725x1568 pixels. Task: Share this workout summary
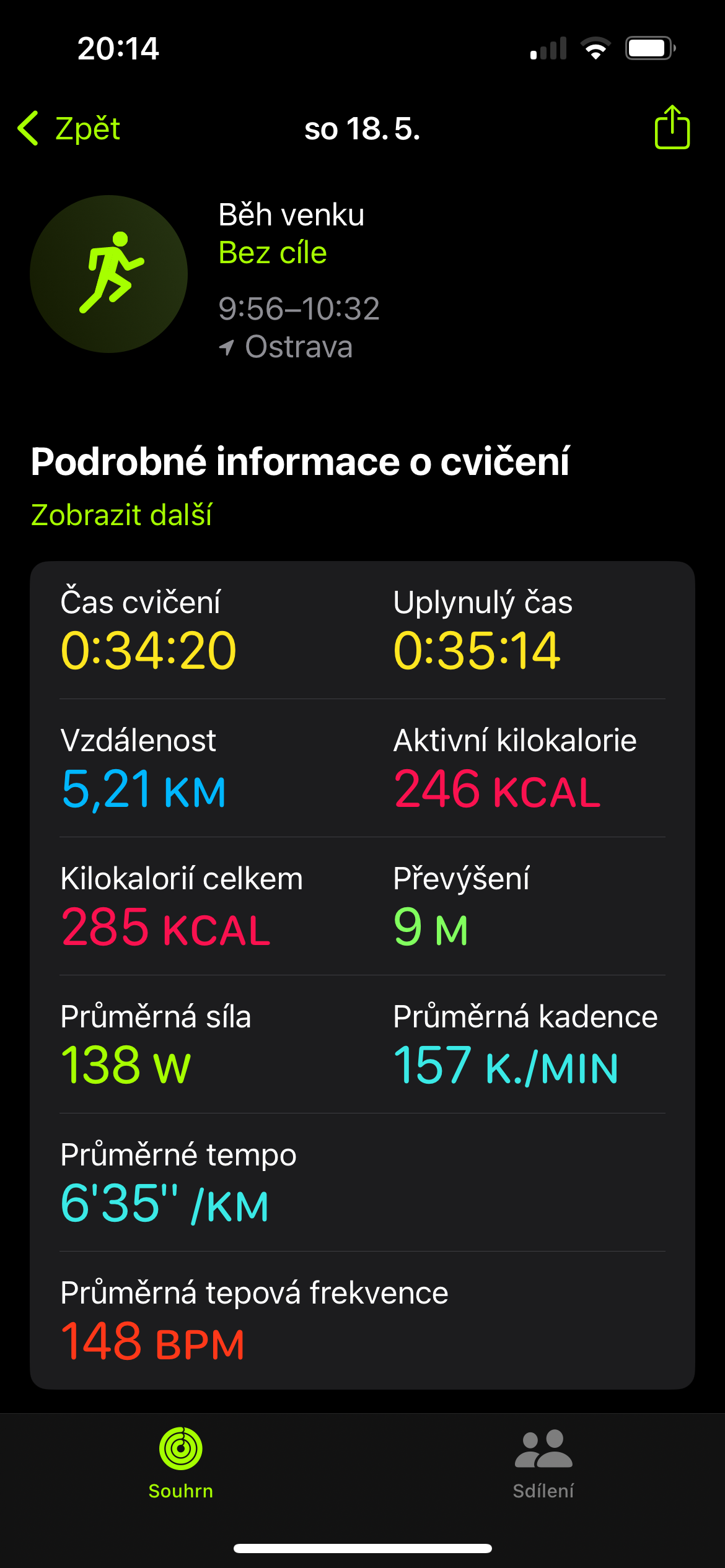(672, 127)
